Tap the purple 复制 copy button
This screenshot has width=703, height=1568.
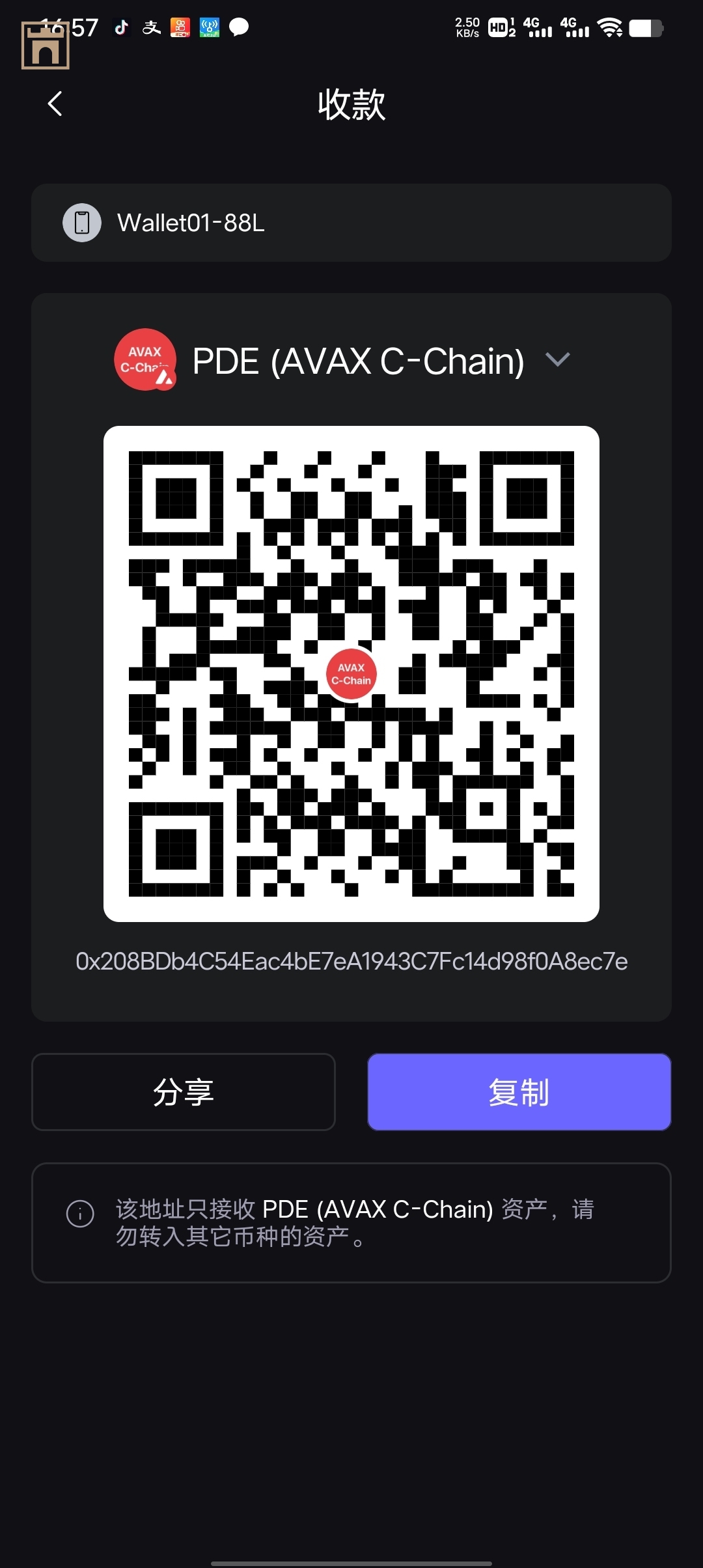[519, 1093]
